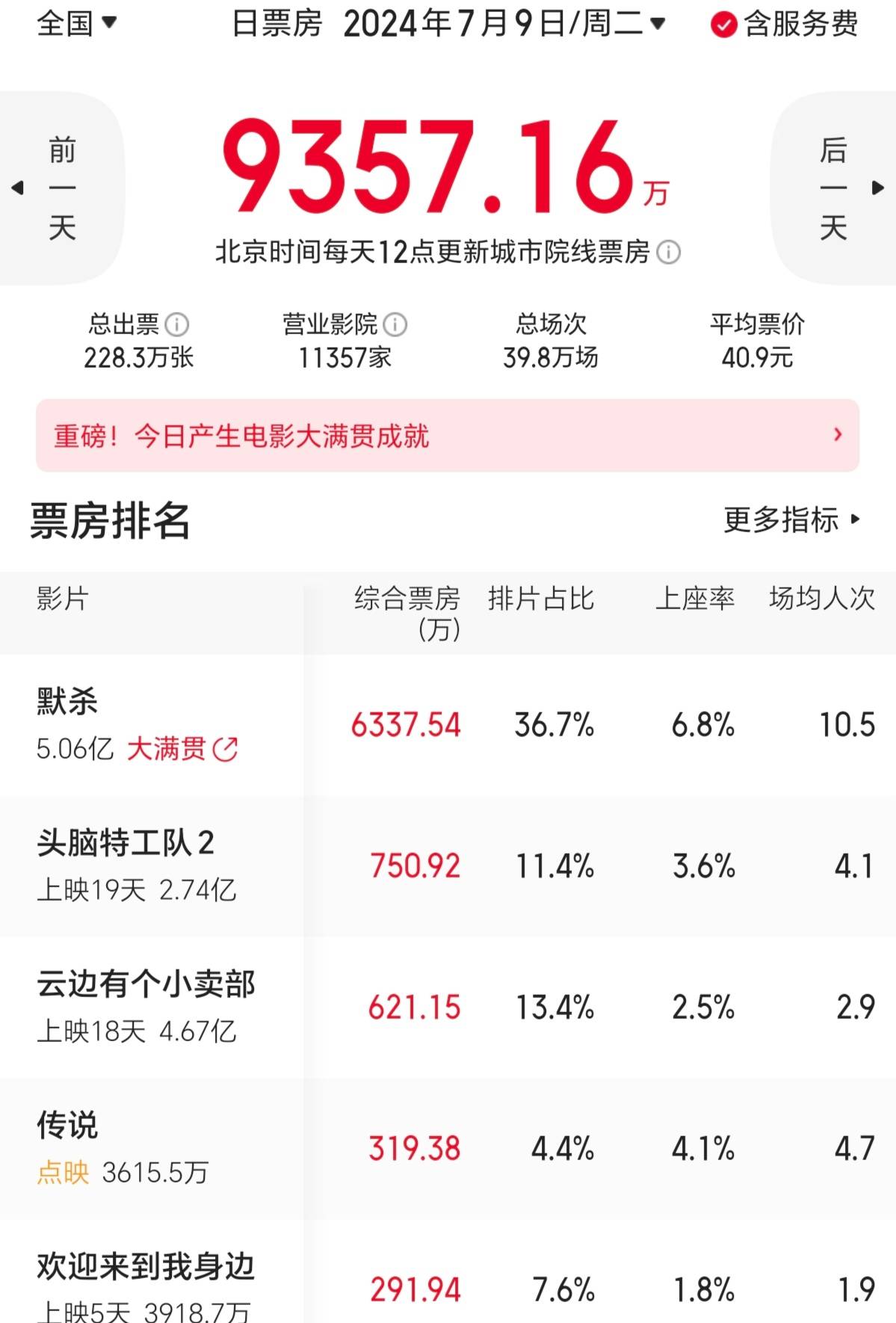Go to 后一天 box office

tap(835, 188)
